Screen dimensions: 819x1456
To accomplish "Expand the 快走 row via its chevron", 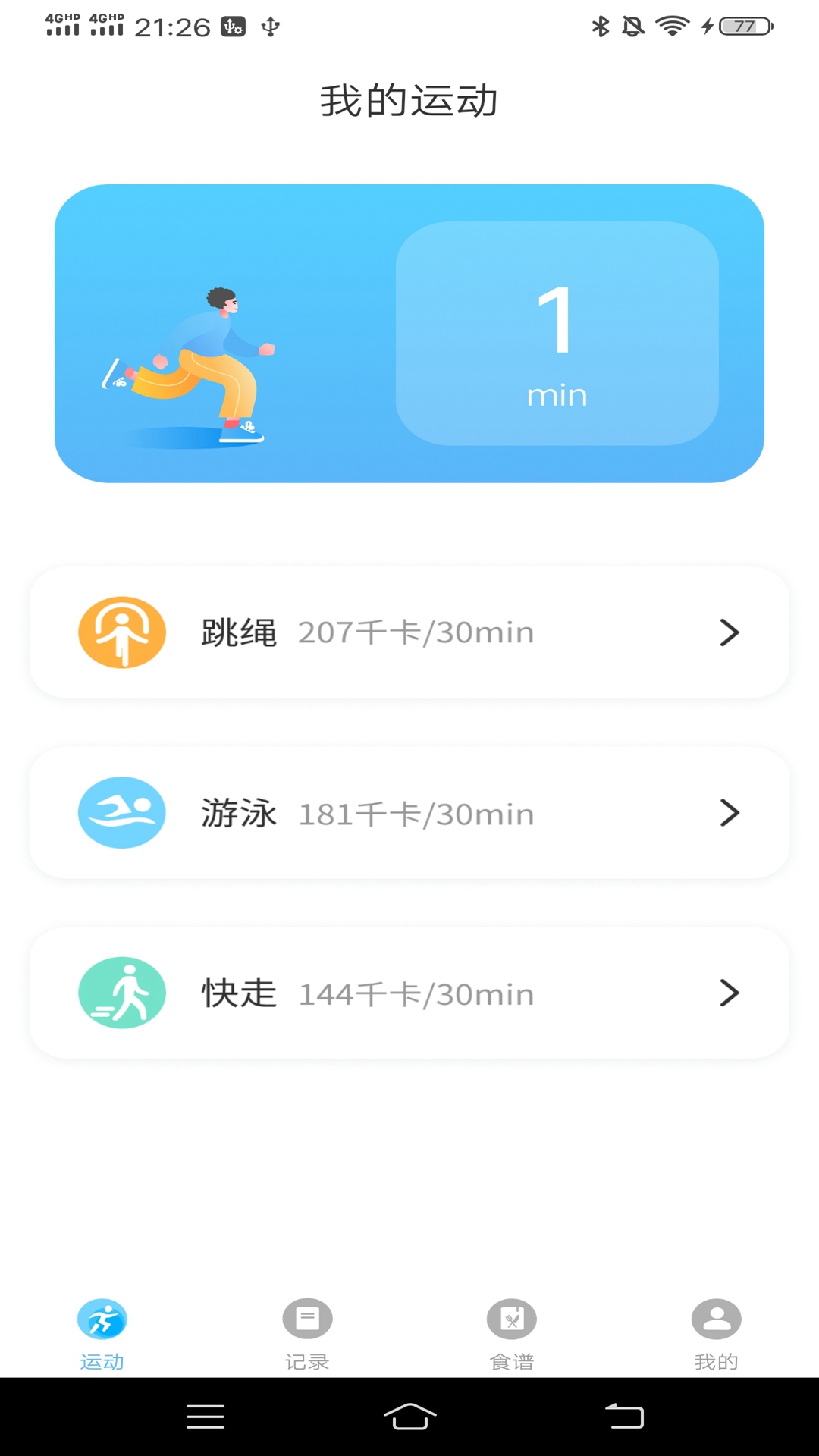I will [729, 993].
